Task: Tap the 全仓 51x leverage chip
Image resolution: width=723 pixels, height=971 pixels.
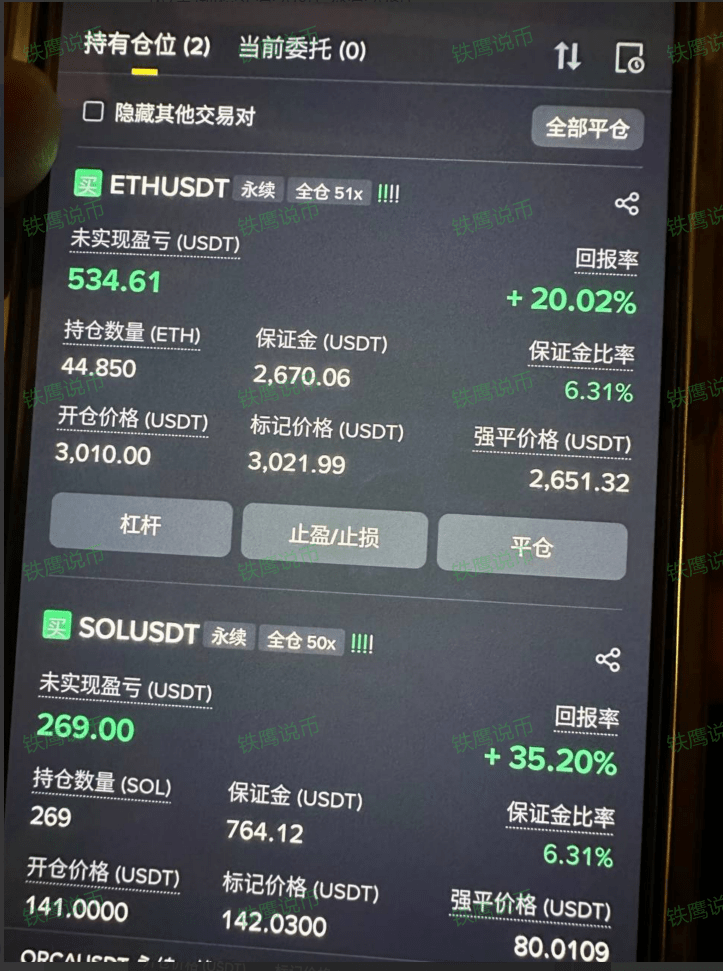Action: [x=329, y=193]
